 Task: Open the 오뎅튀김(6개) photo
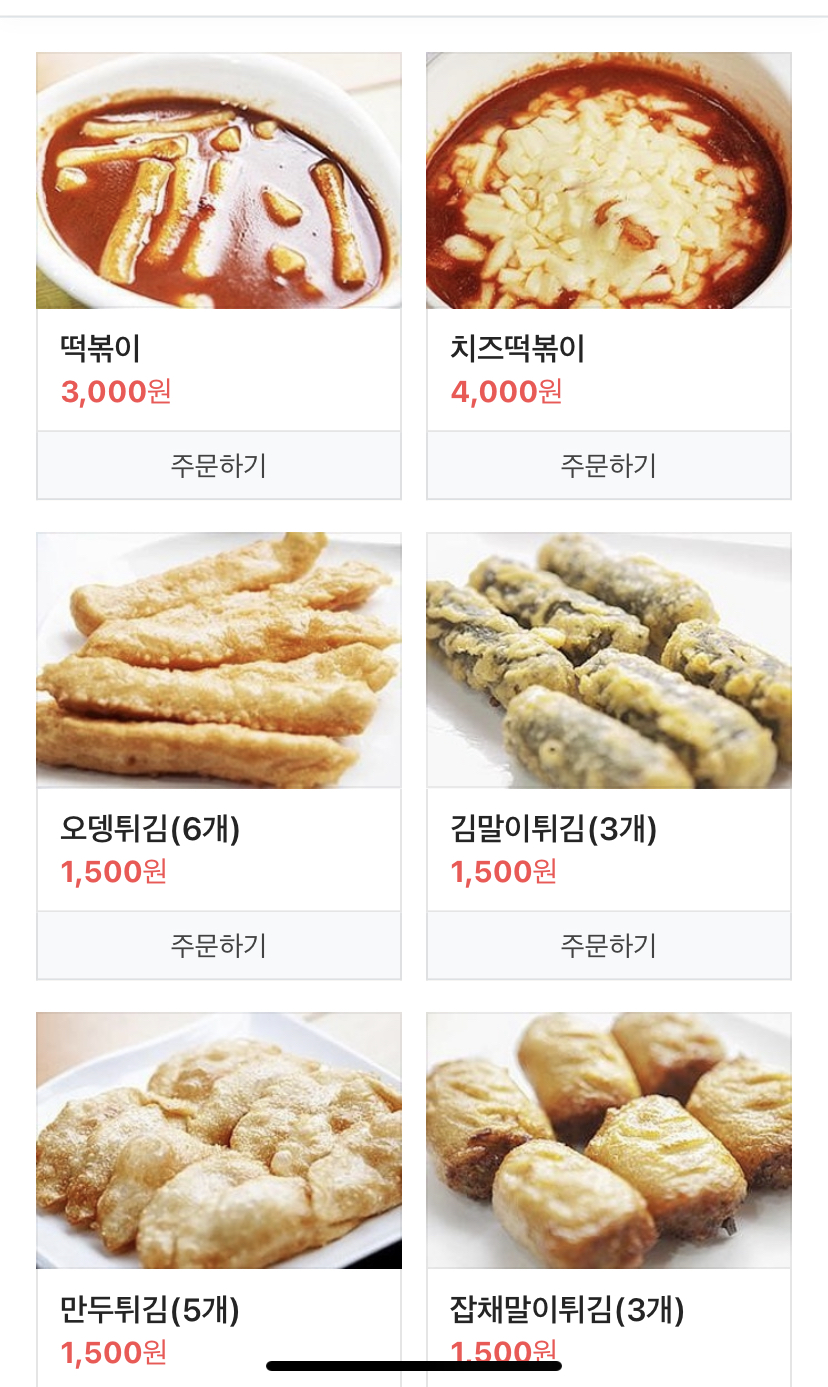coord(218,661)
